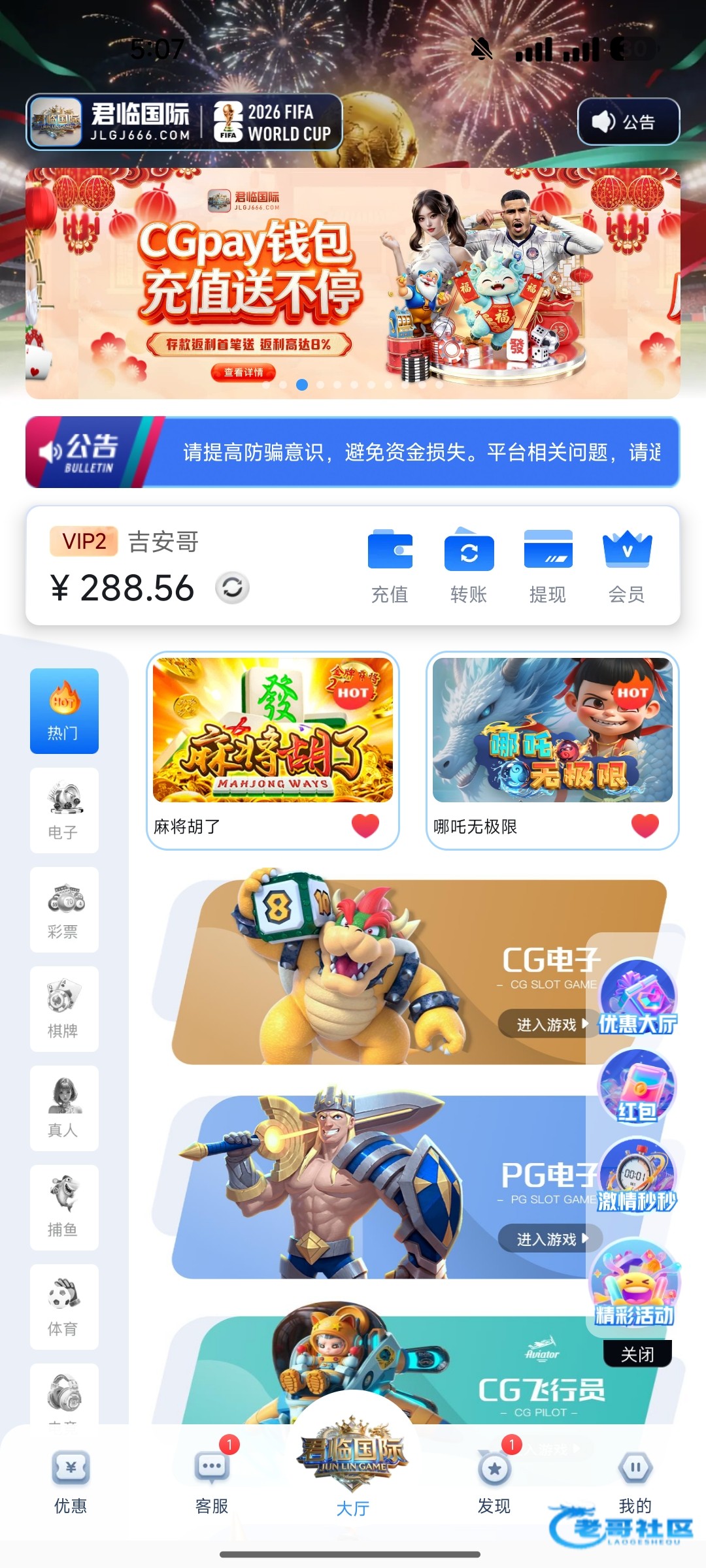This screenshot has width=706, height=1568.
Task: Open 转账 transfer
Action: 469,566
